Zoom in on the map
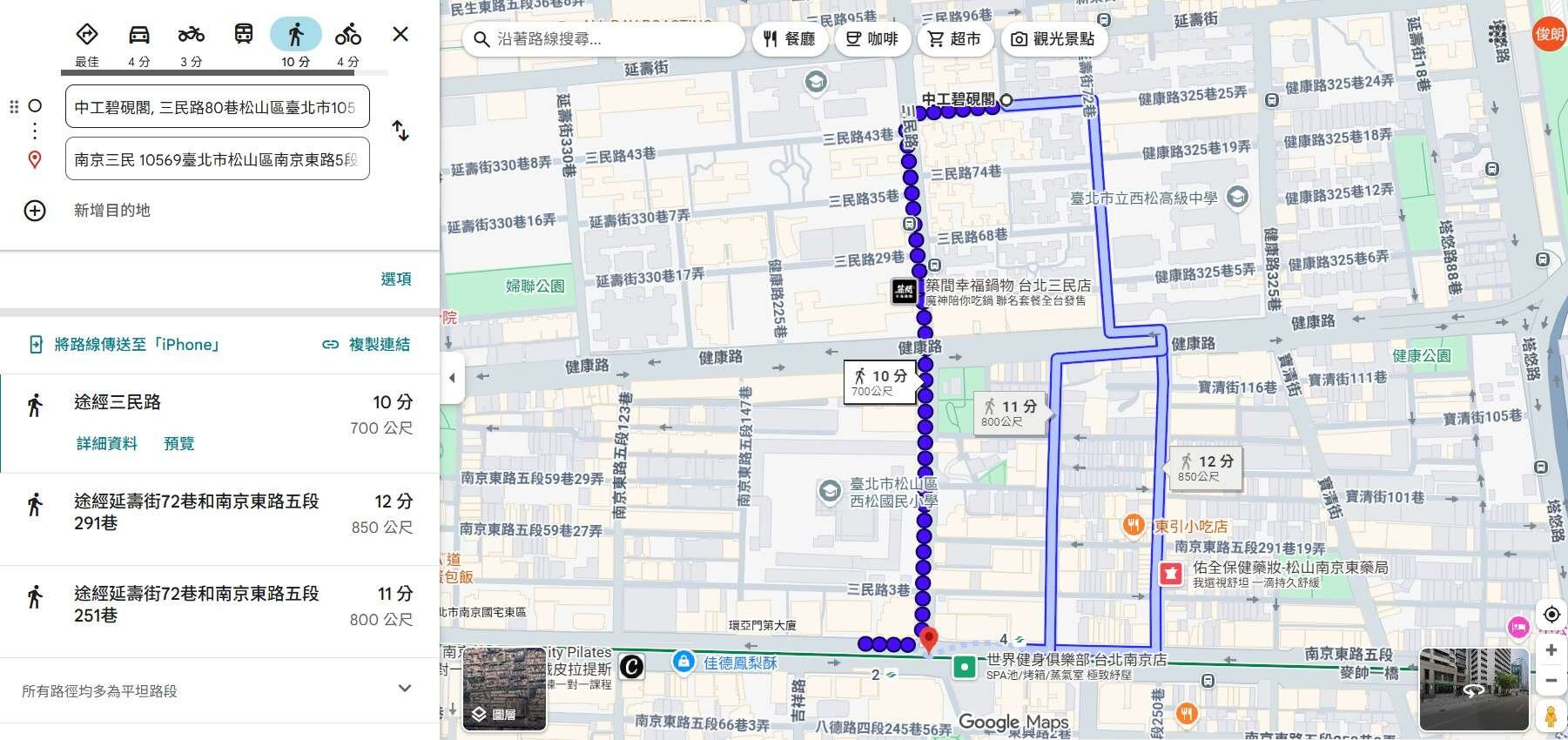This screenshot has height=740, width=1568. tap(1551, 650)
